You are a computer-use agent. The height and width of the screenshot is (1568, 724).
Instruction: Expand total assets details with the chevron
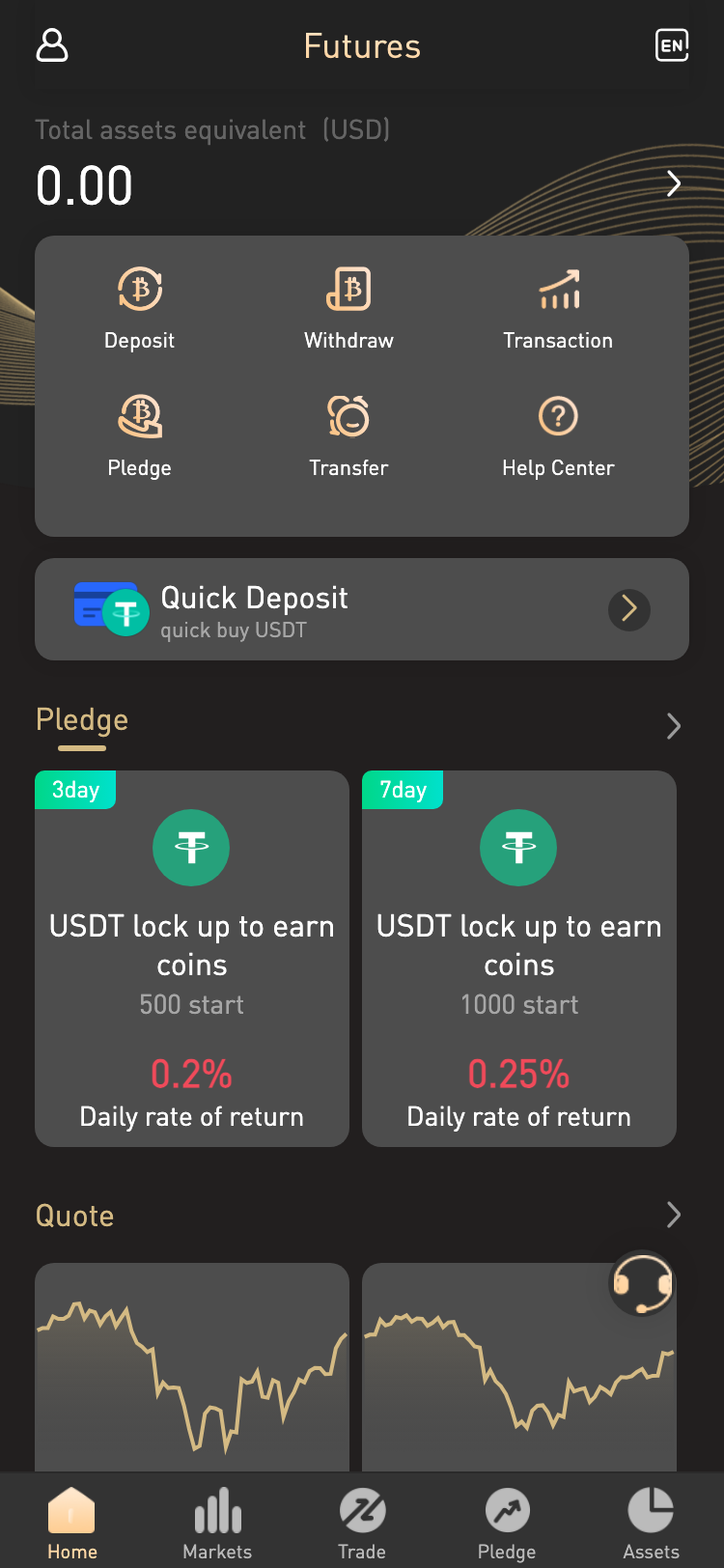674,183
